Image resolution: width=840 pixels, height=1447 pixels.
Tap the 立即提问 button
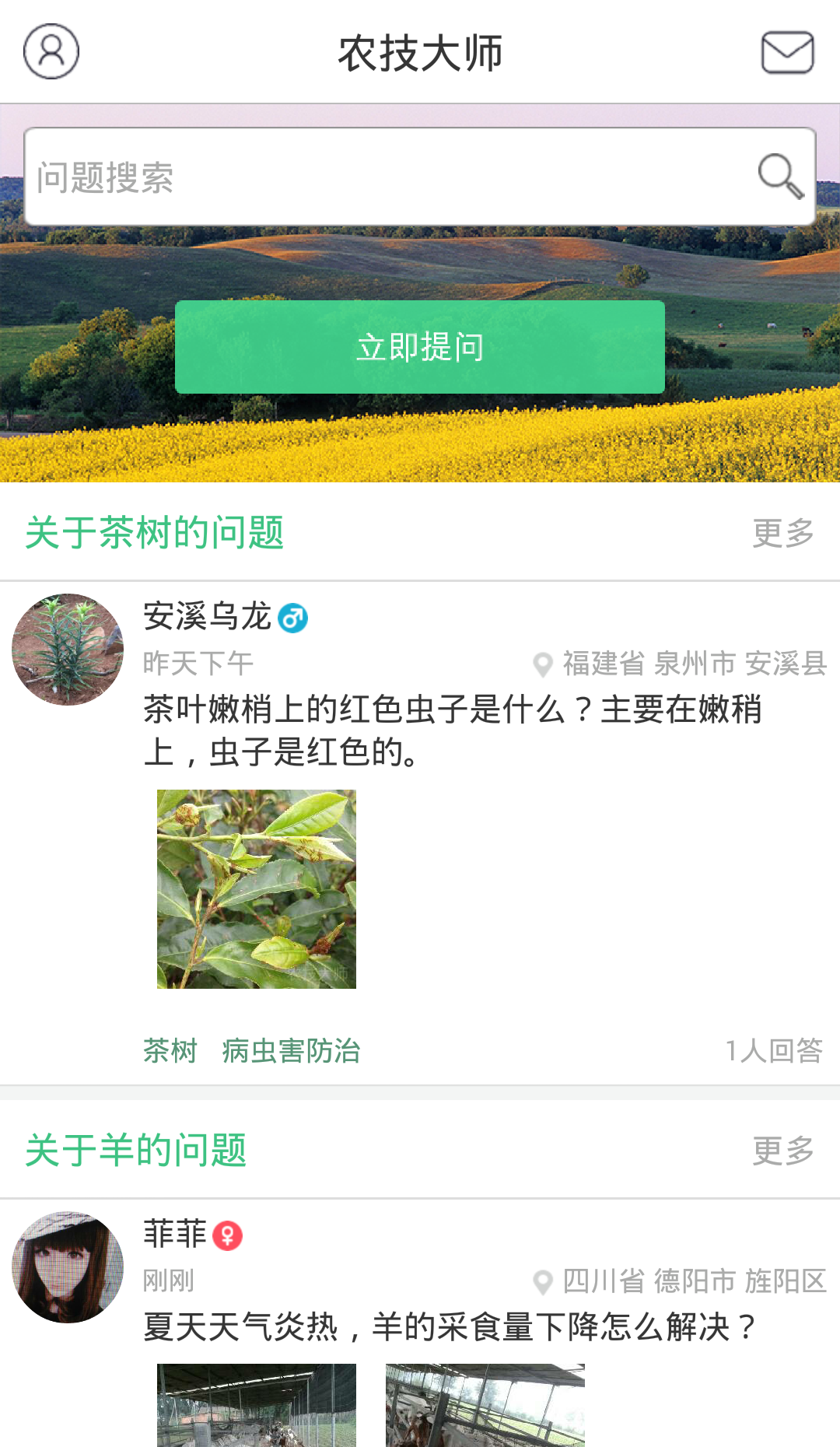(x=420, y=347)
